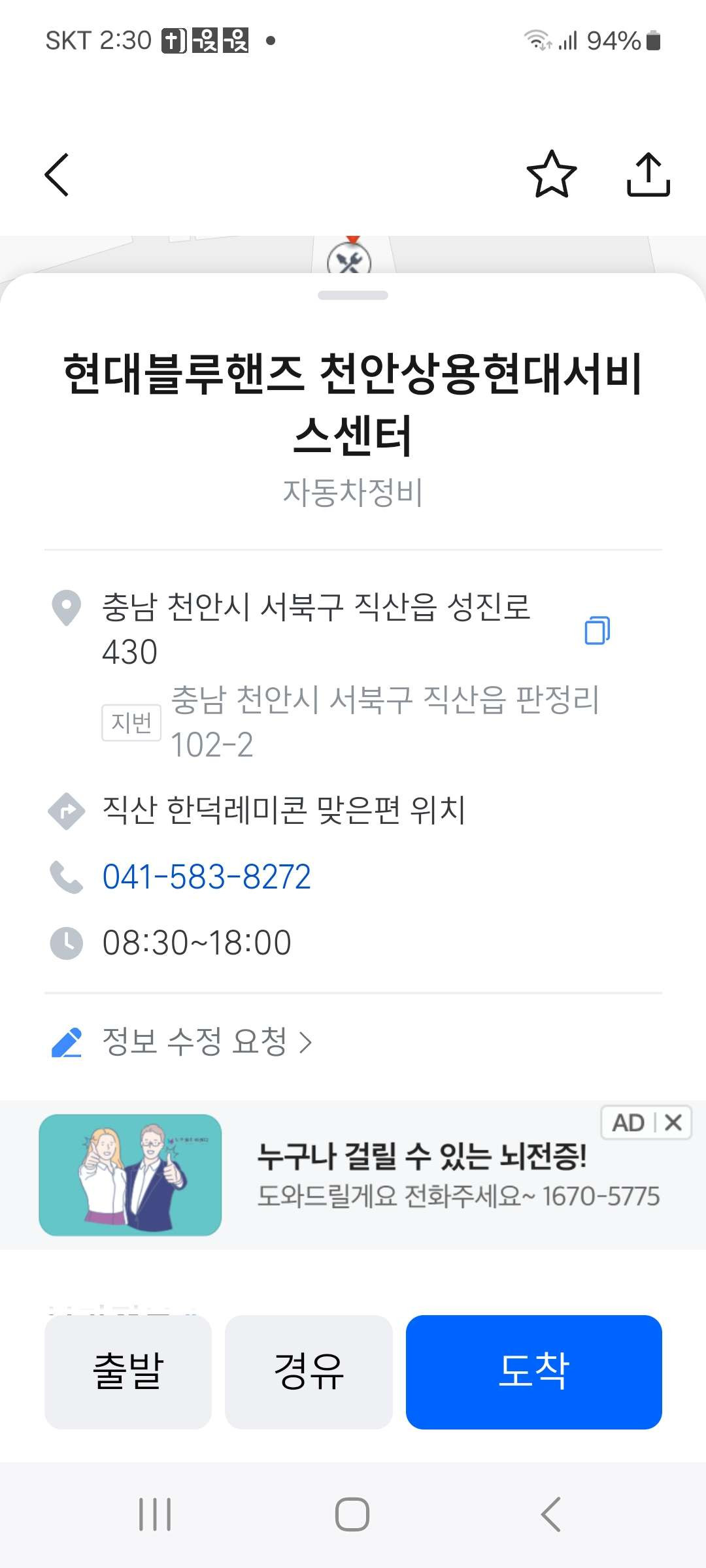Add this place to favorites with the star
The image size is (706, 1568).
[x=551, y=174]
